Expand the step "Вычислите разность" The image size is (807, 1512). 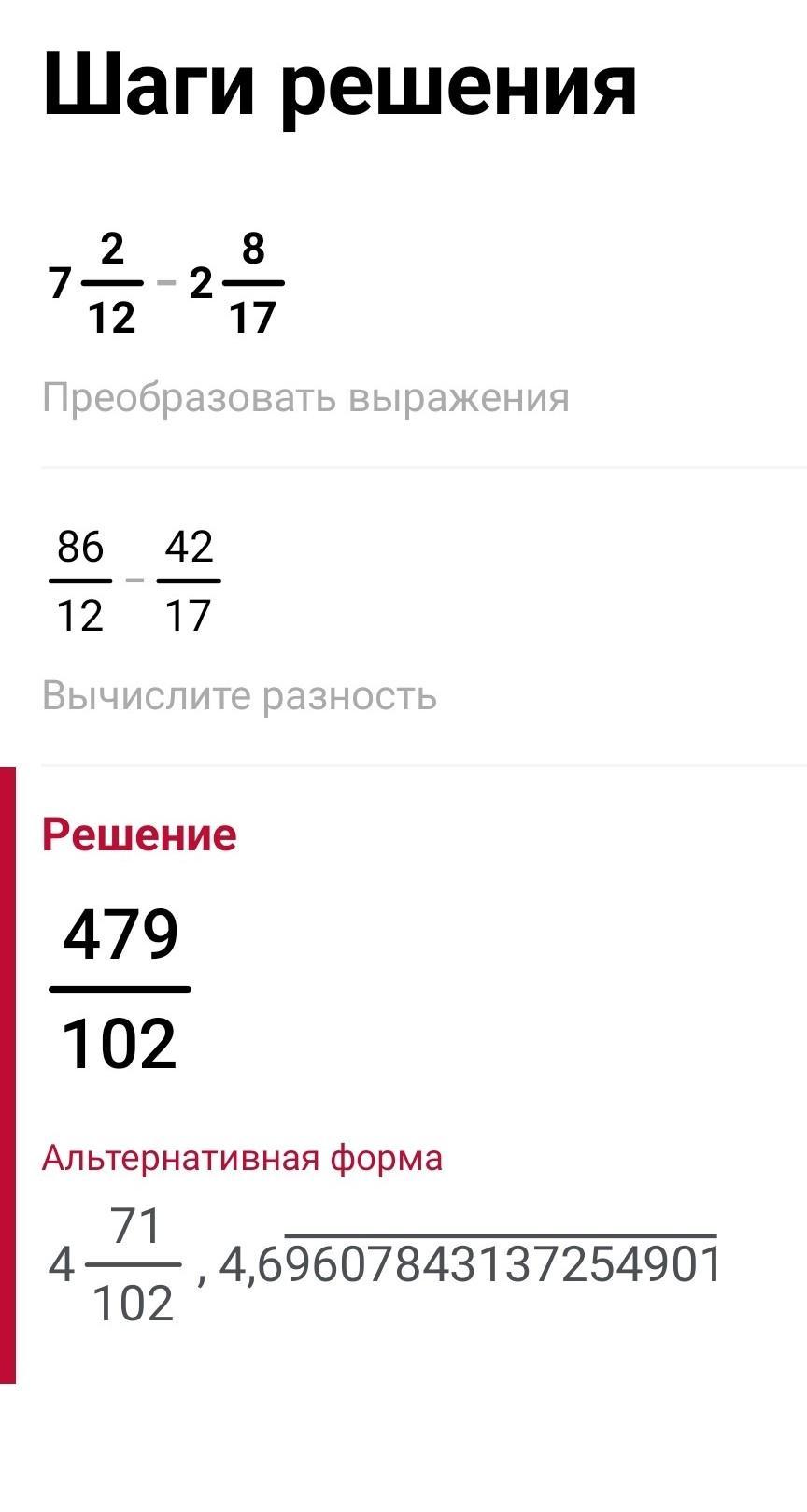coord(239,697)
